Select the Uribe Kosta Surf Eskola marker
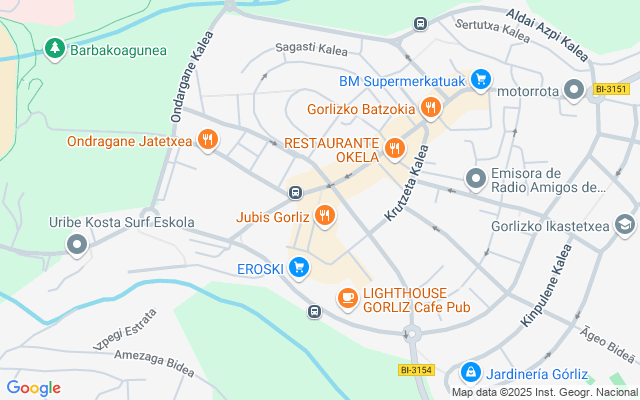 point(77,243)
